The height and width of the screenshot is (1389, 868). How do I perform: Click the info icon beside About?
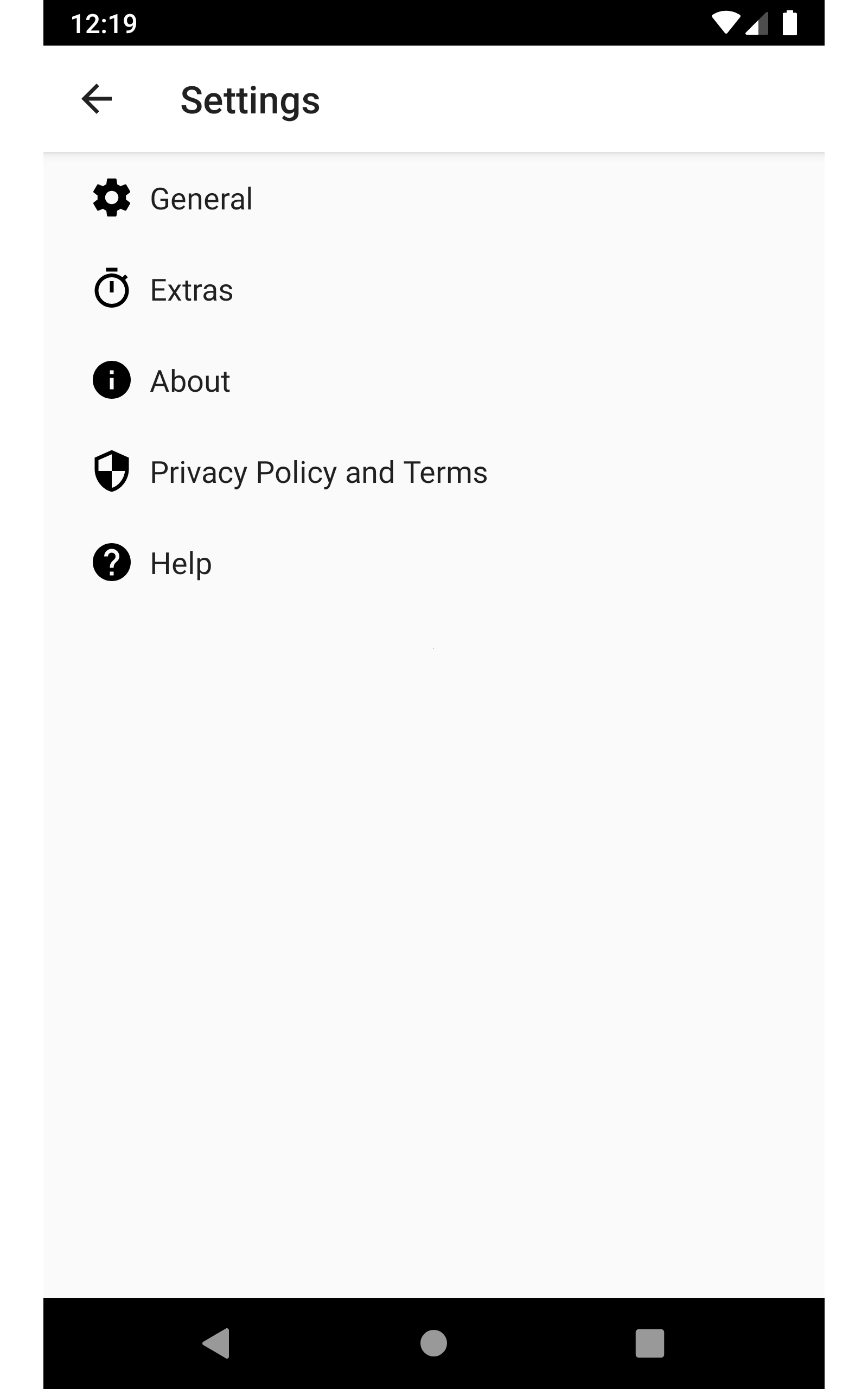point(111,380)
